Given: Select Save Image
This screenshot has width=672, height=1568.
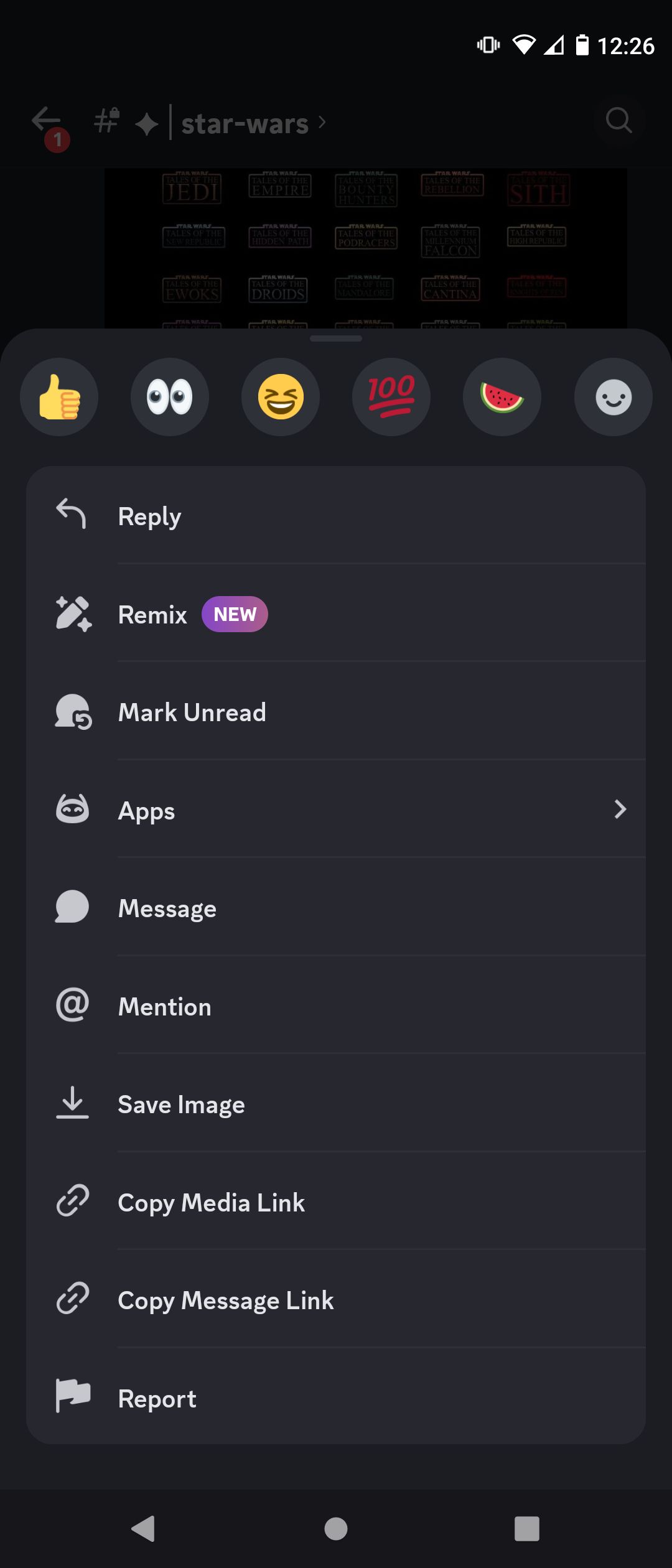Looking at the screenshot, I should [181, 1104].
